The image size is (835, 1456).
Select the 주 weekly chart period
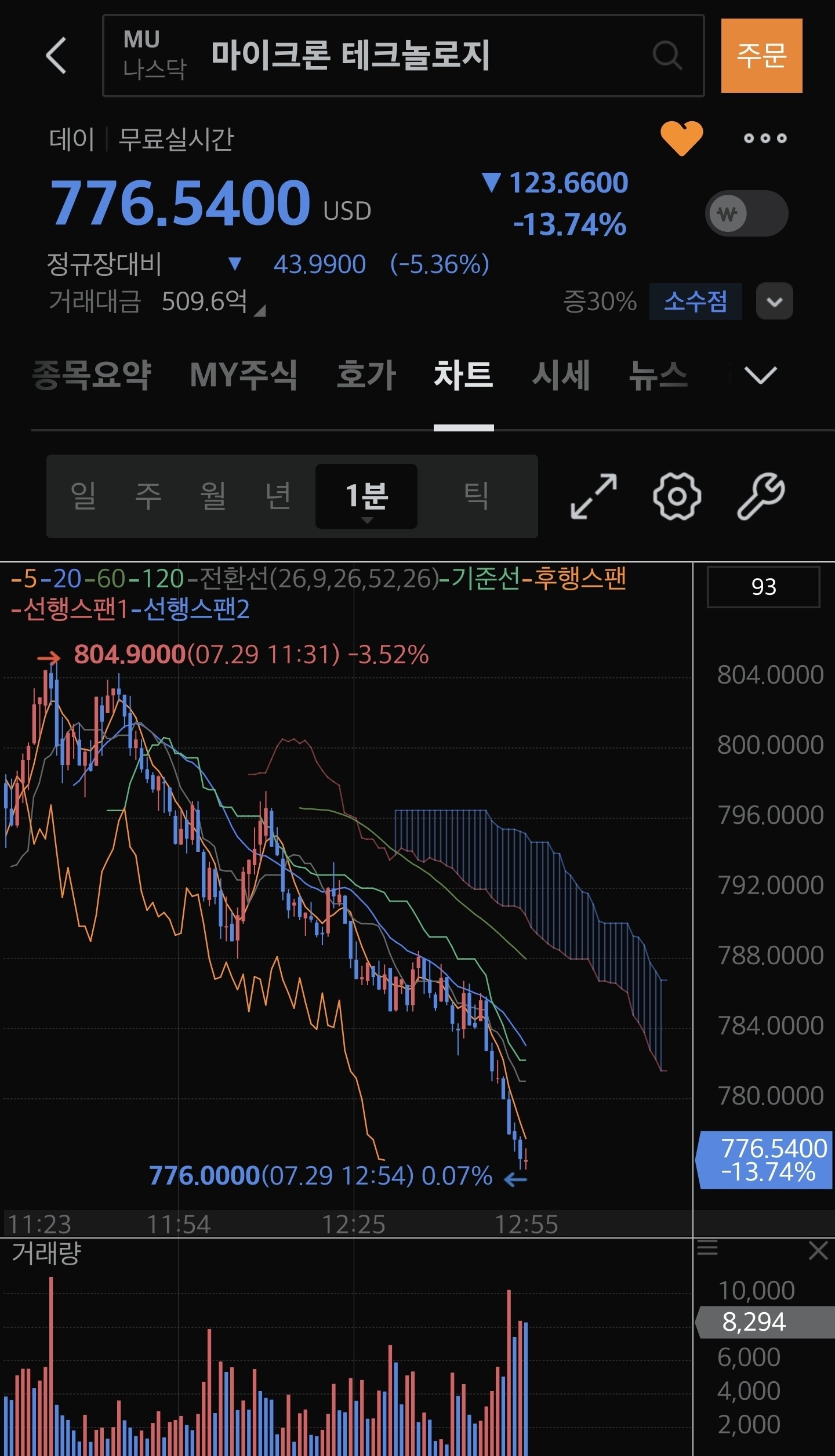tap(148, 496)
